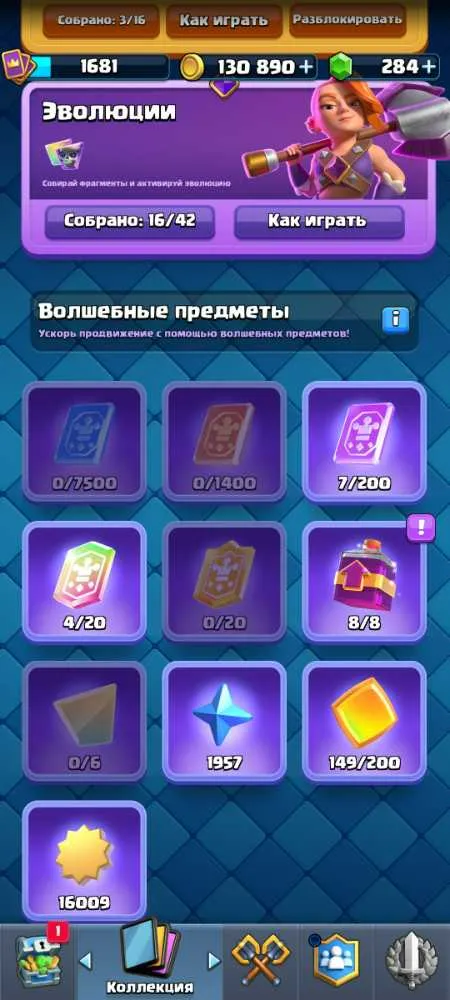Tap the left arrow beside Коллекция
Image resolution: width=450 pixels, height=1000 pixels.
[85, 960]
